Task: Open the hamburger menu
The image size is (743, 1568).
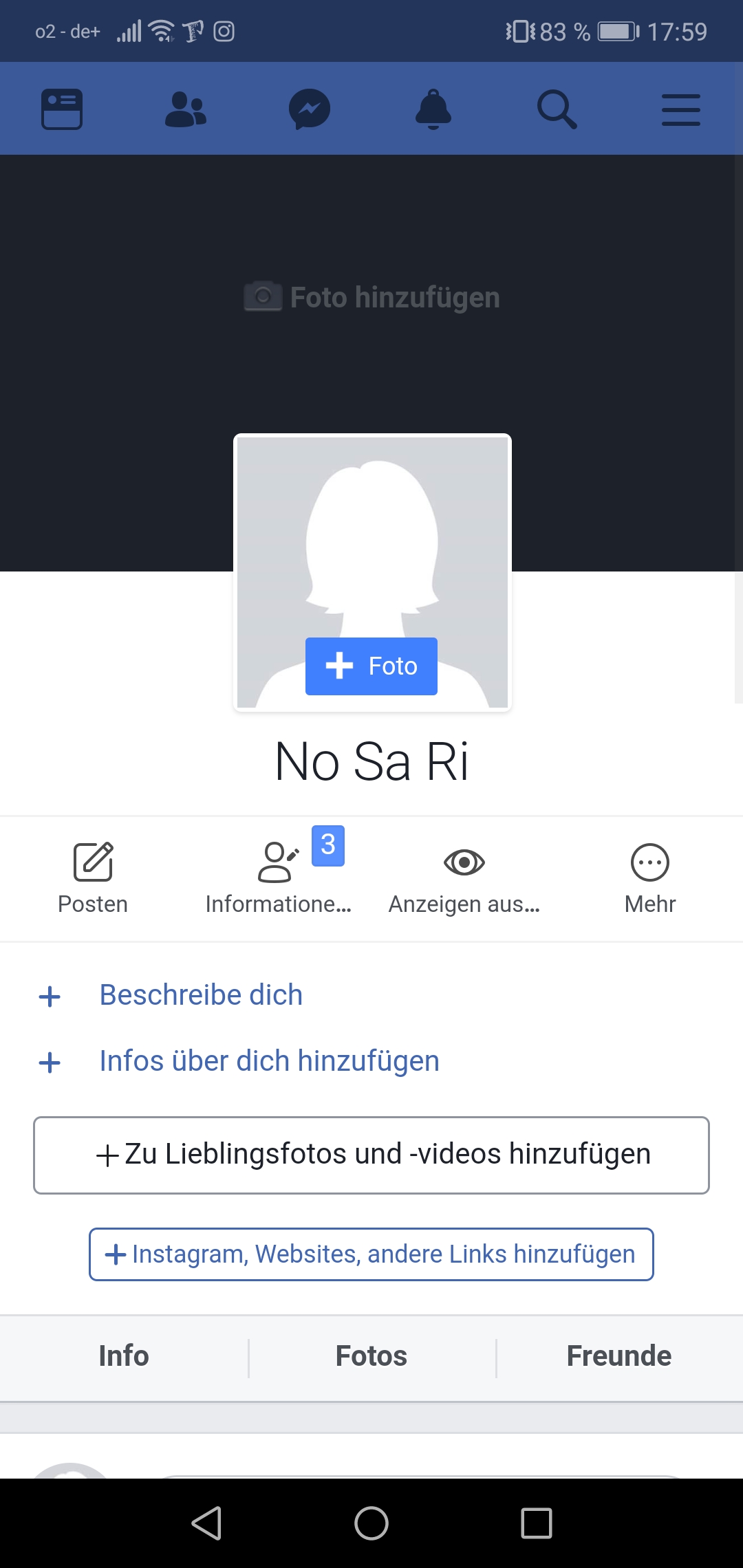Action: click(681, 108)
